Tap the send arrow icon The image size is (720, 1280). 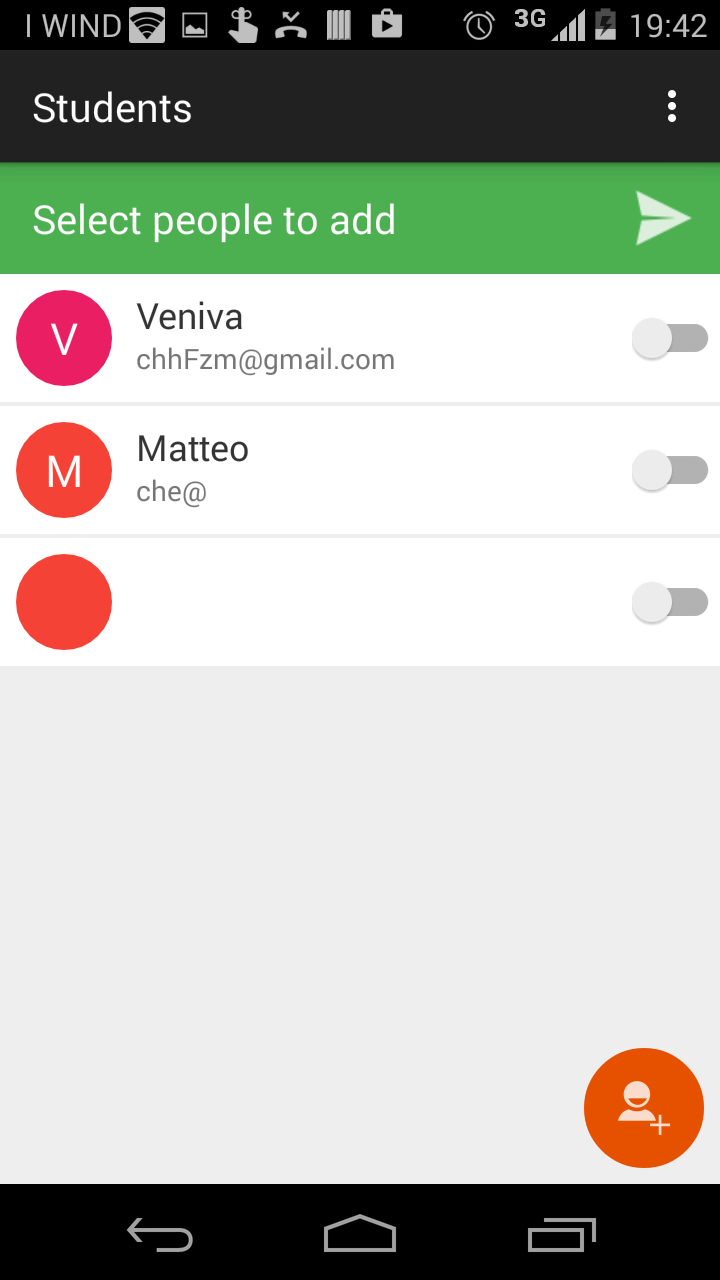(x=663, y=218)
